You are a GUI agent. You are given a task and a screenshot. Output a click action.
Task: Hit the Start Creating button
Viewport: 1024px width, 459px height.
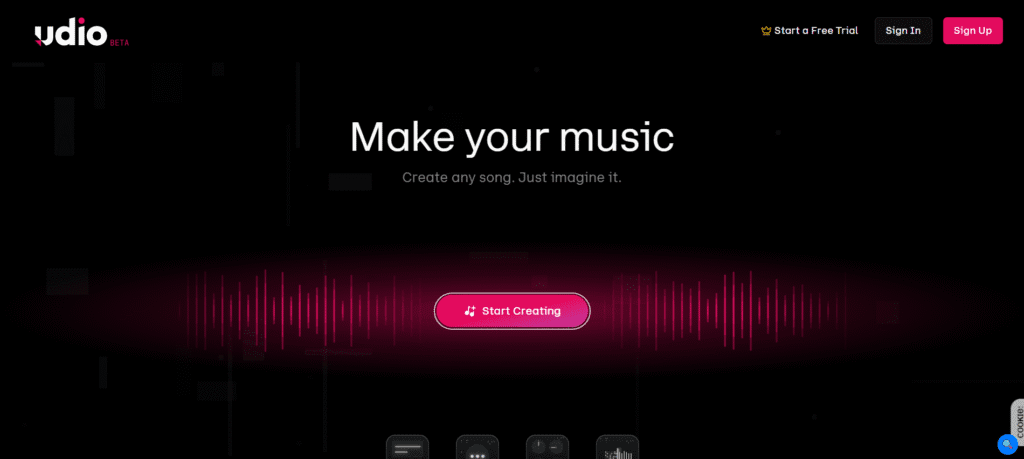512,311
